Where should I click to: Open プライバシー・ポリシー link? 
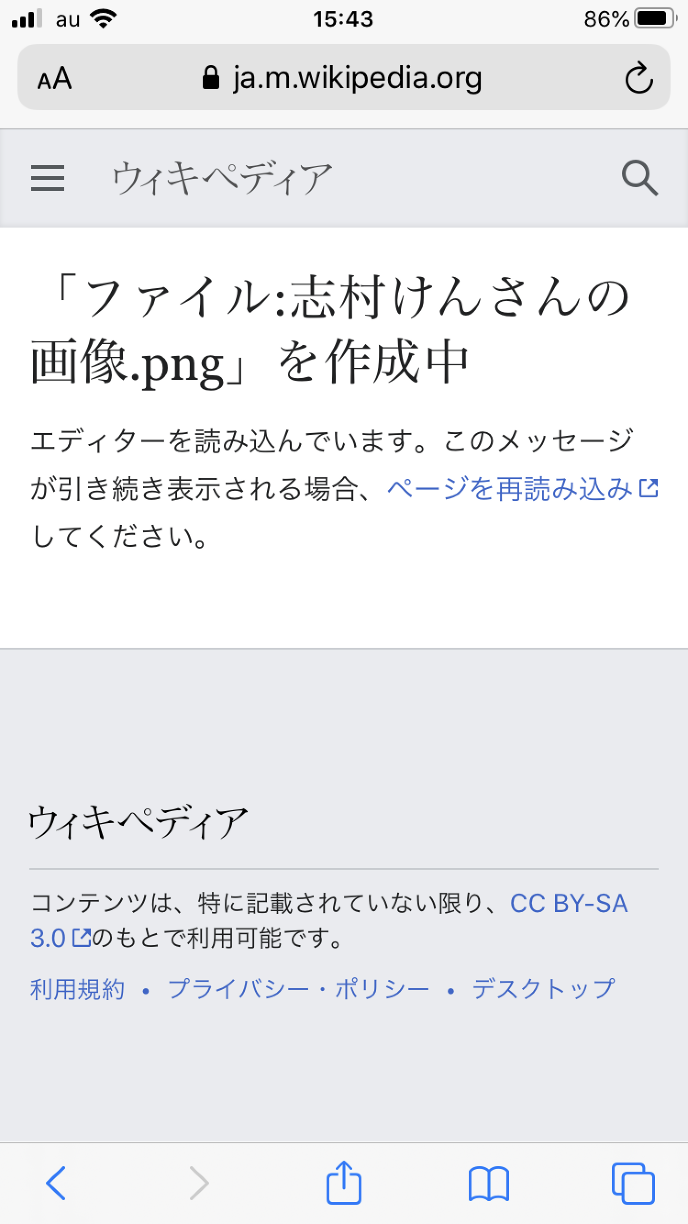[298, 989]
